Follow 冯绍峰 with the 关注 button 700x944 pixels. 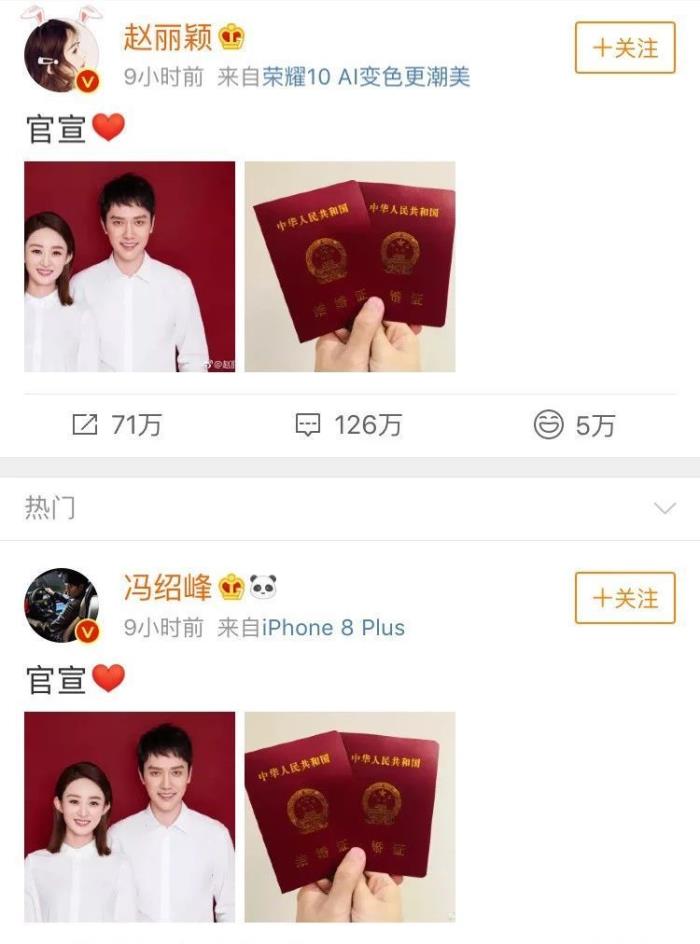pos(625,598)
